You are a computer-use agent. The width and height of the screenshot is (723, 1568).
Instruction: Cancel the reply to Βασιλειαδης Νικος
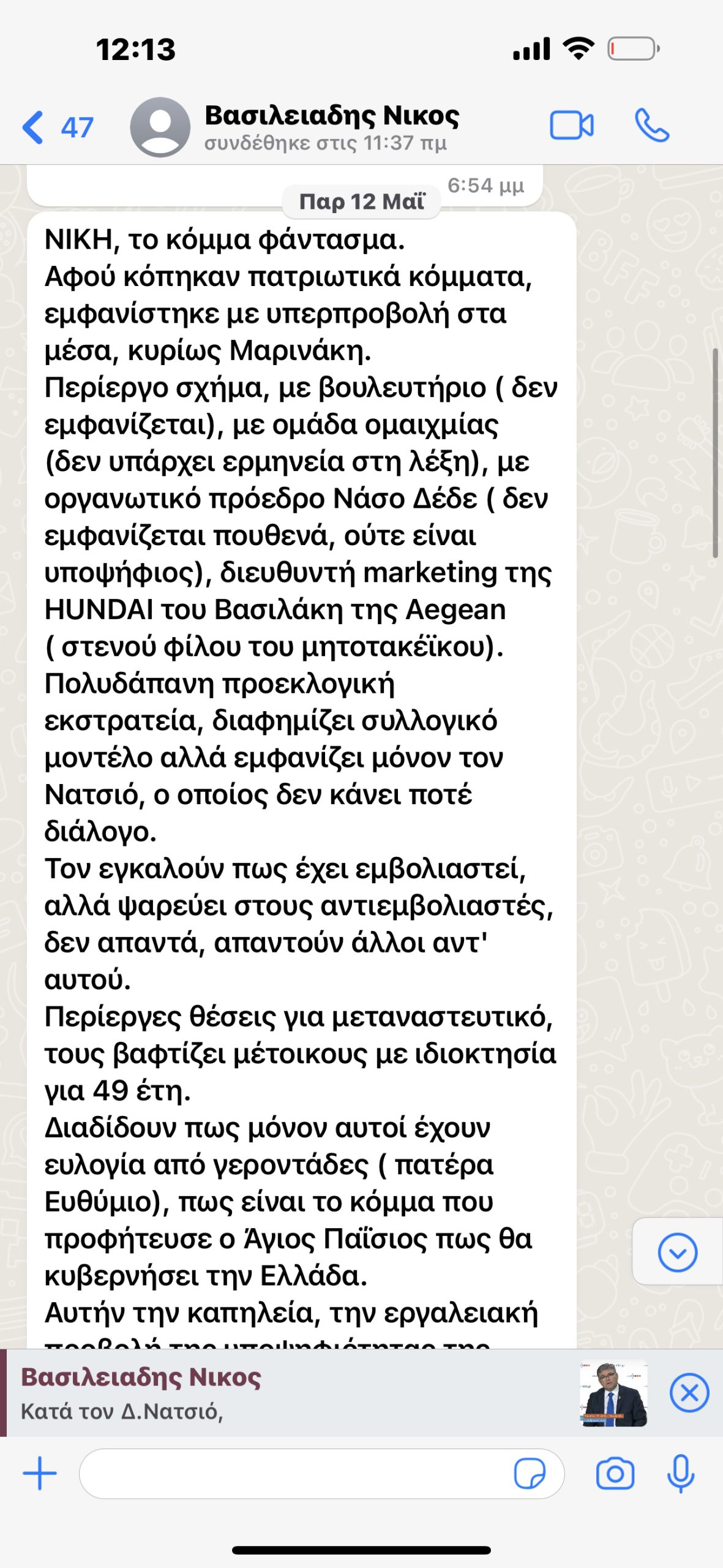click(689, 1393)
